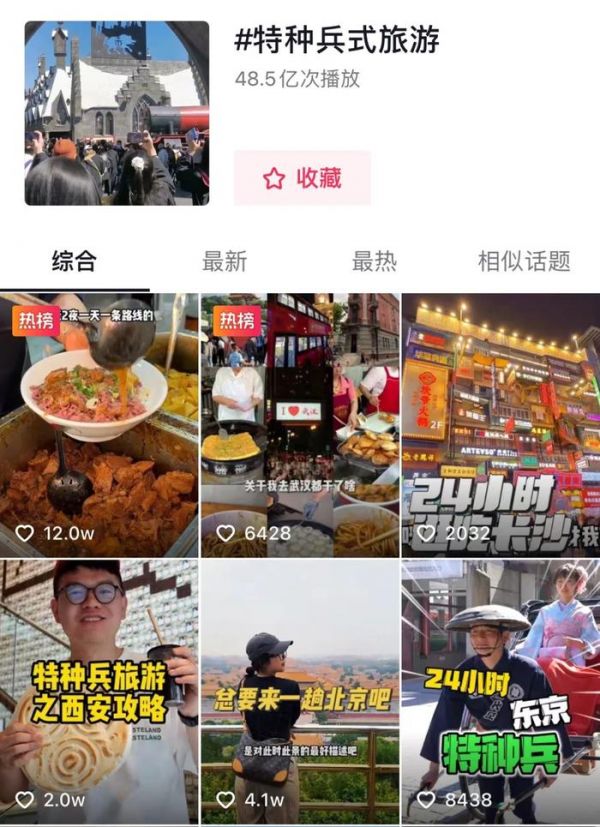Tap the topic cover image for #特种兵式旅游
The width and height of the screenshot is (600, 827).
(x=116, y=113)
